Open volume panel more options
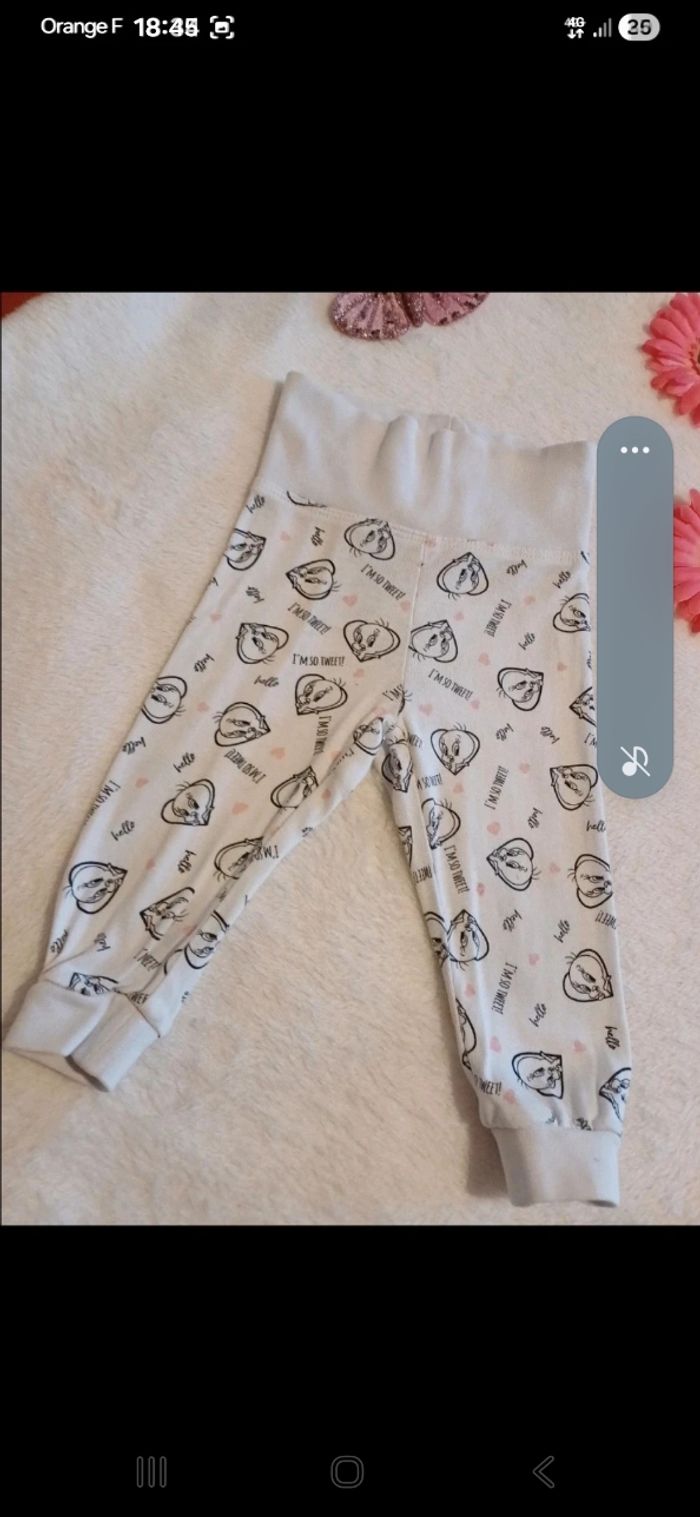Screen dimensions: 700x1517 634,450
